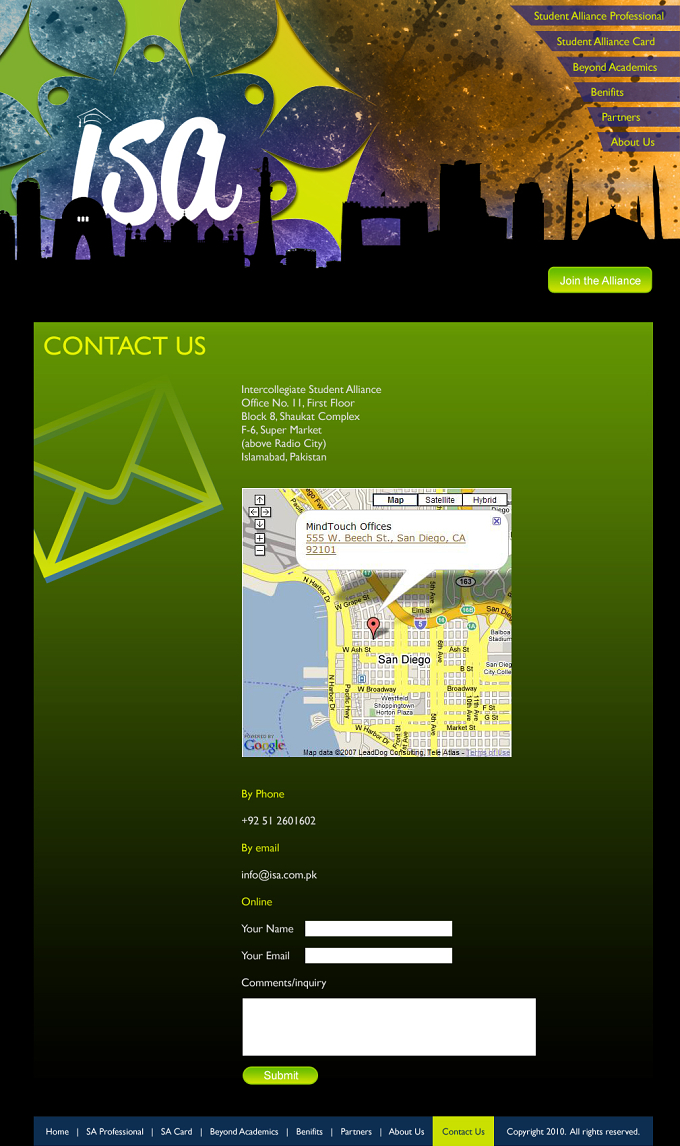Go to Home in footer navigation
This screenshot has height=1146, width=680.
(57, 1131)
